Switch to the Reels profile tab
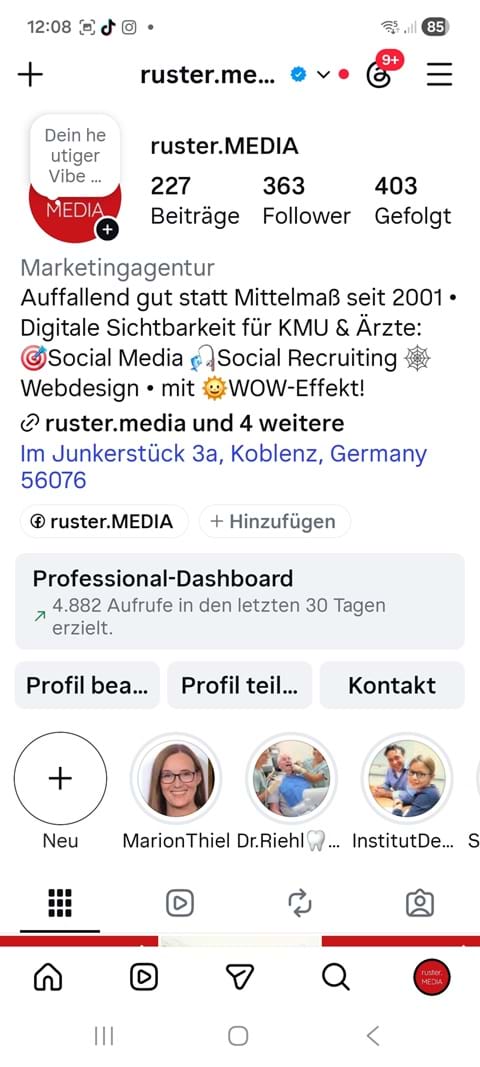Screen dimensions: 480x1067 point(180,903)
